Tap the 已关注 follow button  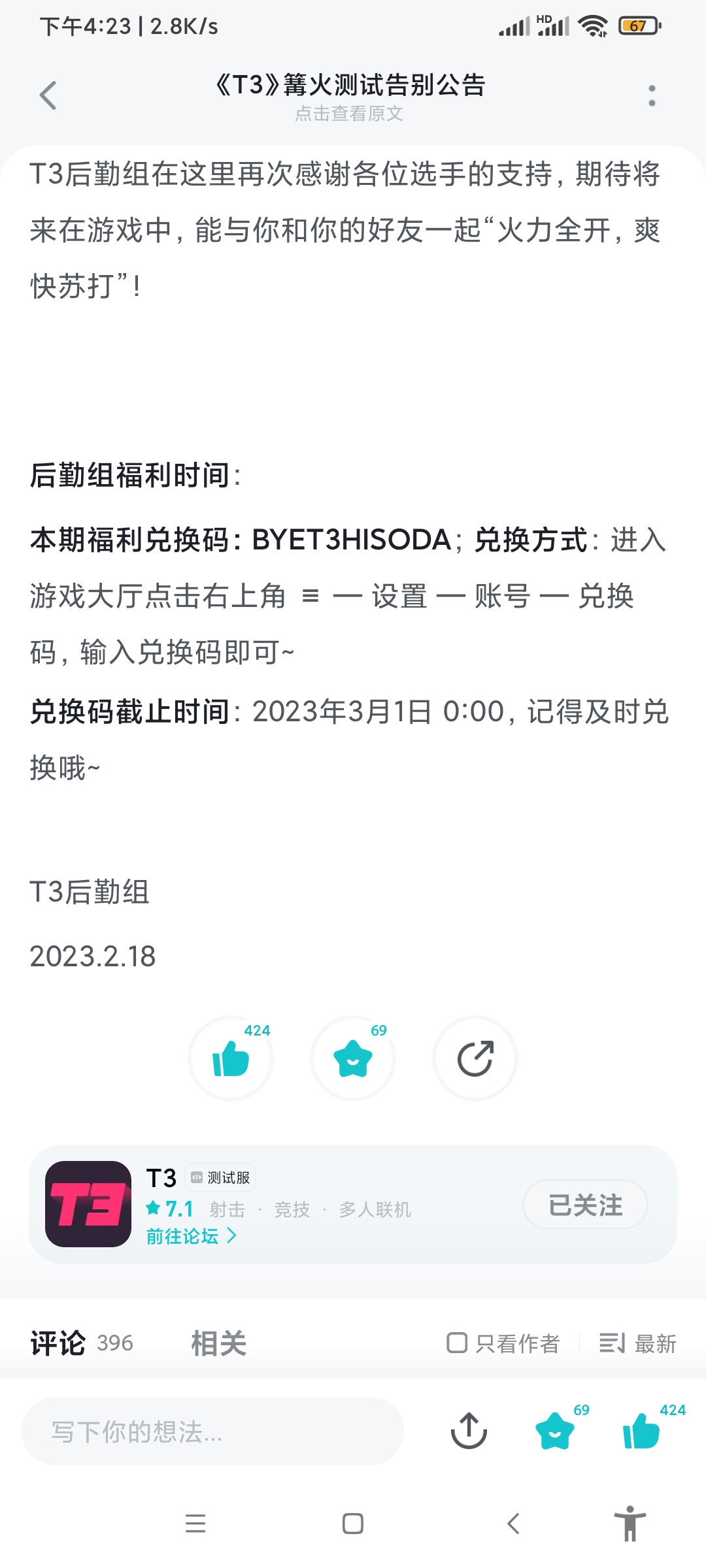[585, 1205]
